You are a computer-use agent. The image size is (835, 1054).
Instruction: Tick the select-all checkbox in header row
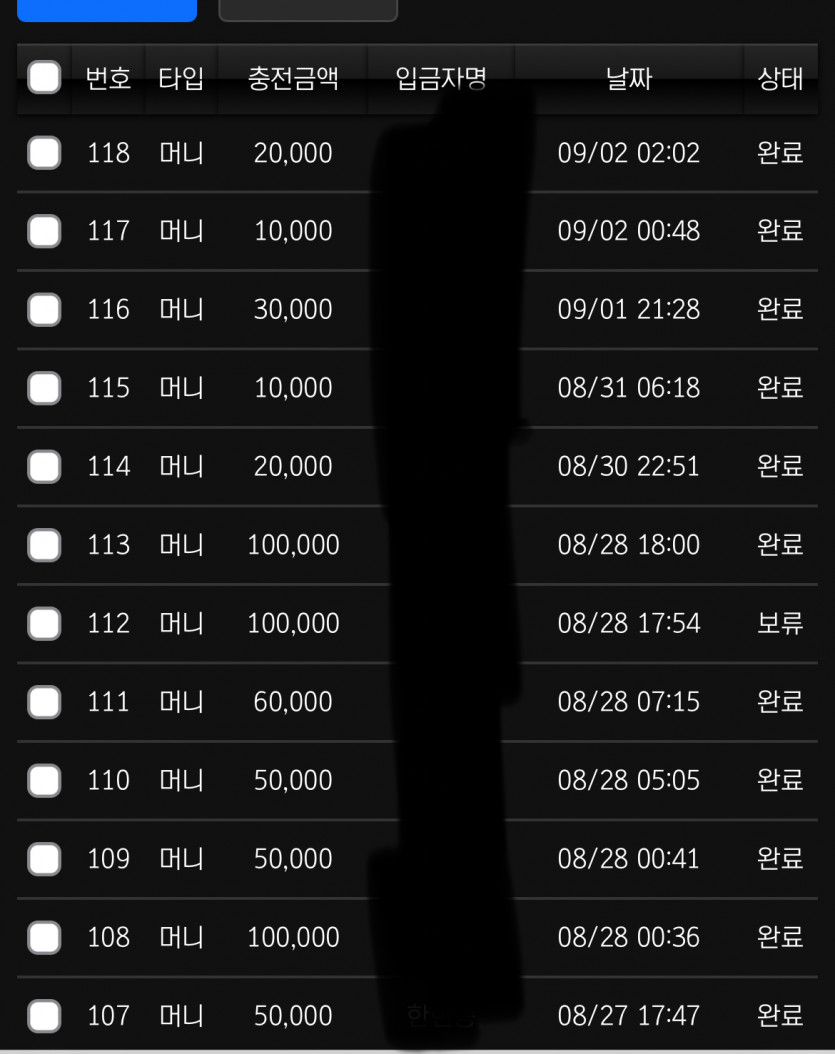point(44,77)
